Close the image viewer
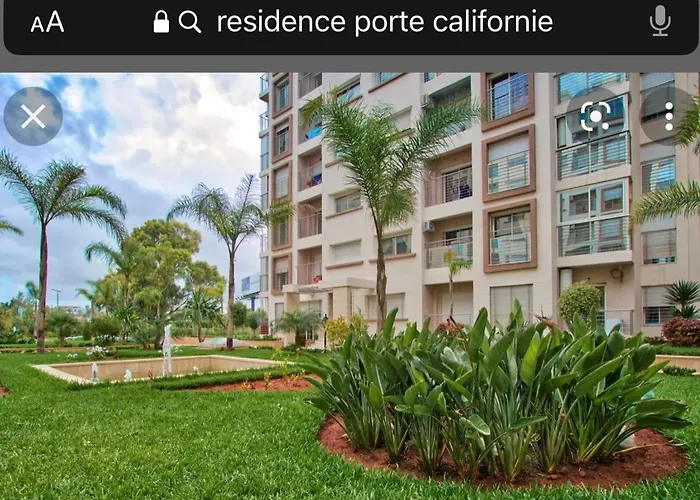 pos(33,116)
